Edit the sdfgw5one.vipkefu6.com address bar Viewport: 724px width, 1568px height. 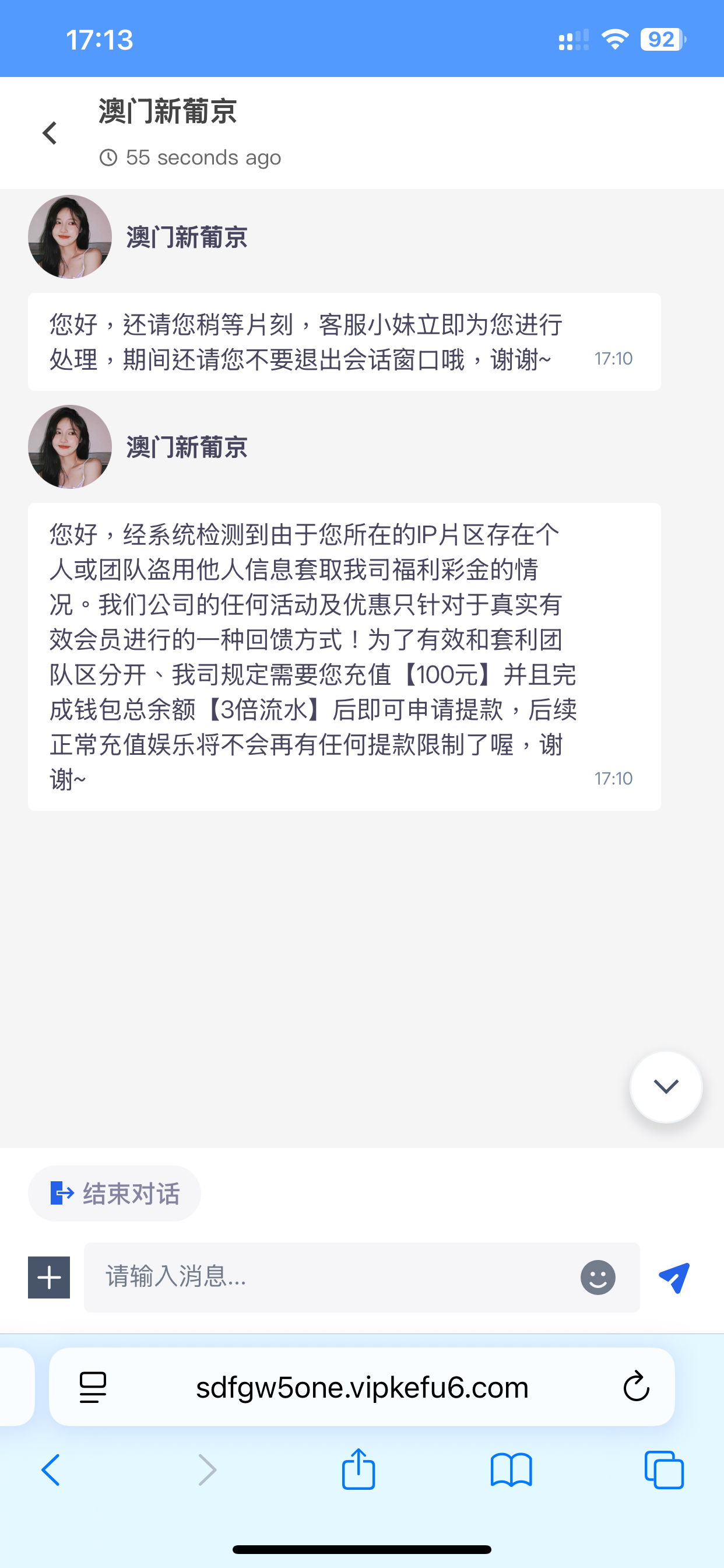[x=362, y=1387]
